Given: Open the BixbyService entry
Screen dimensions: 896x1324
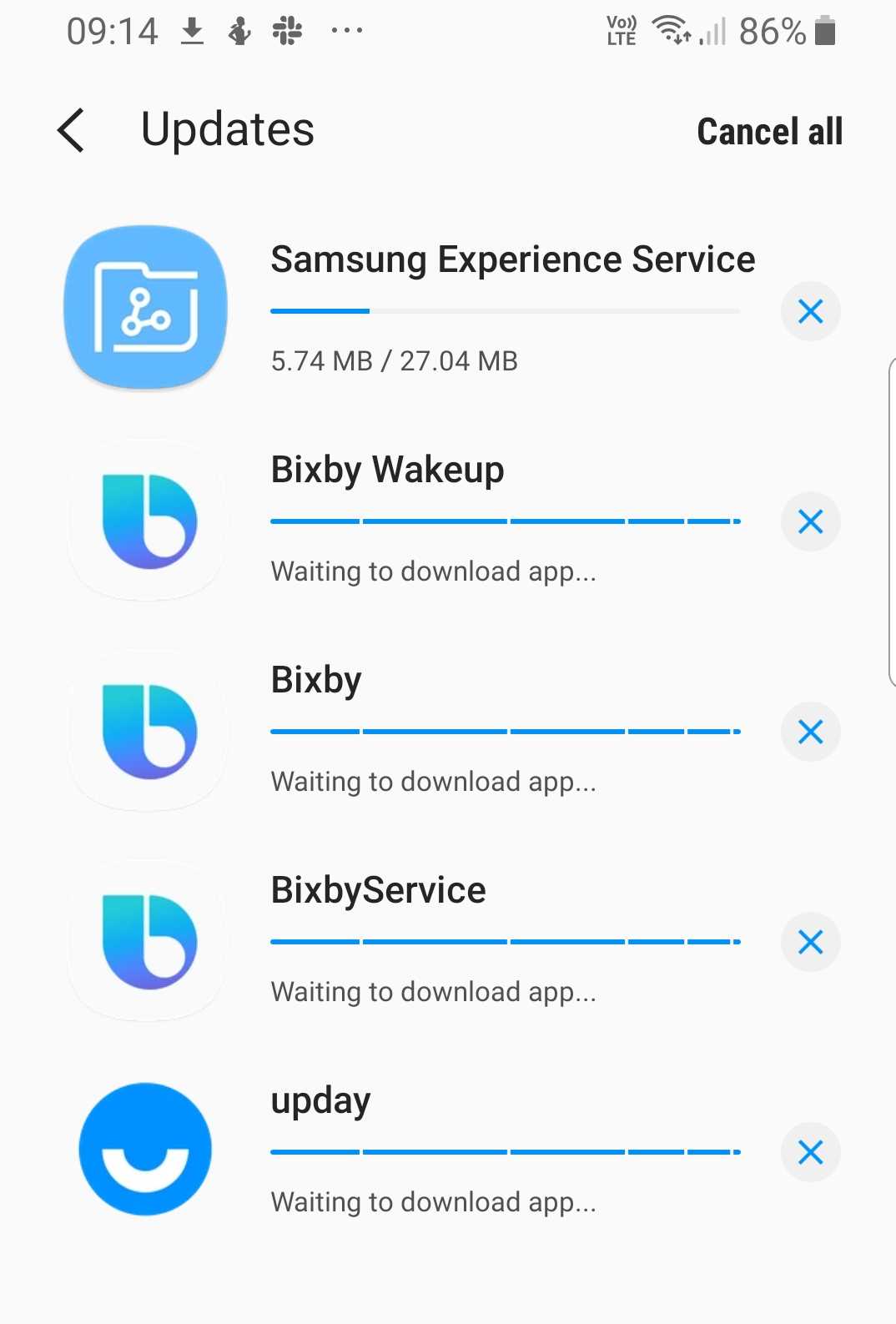Looking at the screenshot, I should [378, 890].
